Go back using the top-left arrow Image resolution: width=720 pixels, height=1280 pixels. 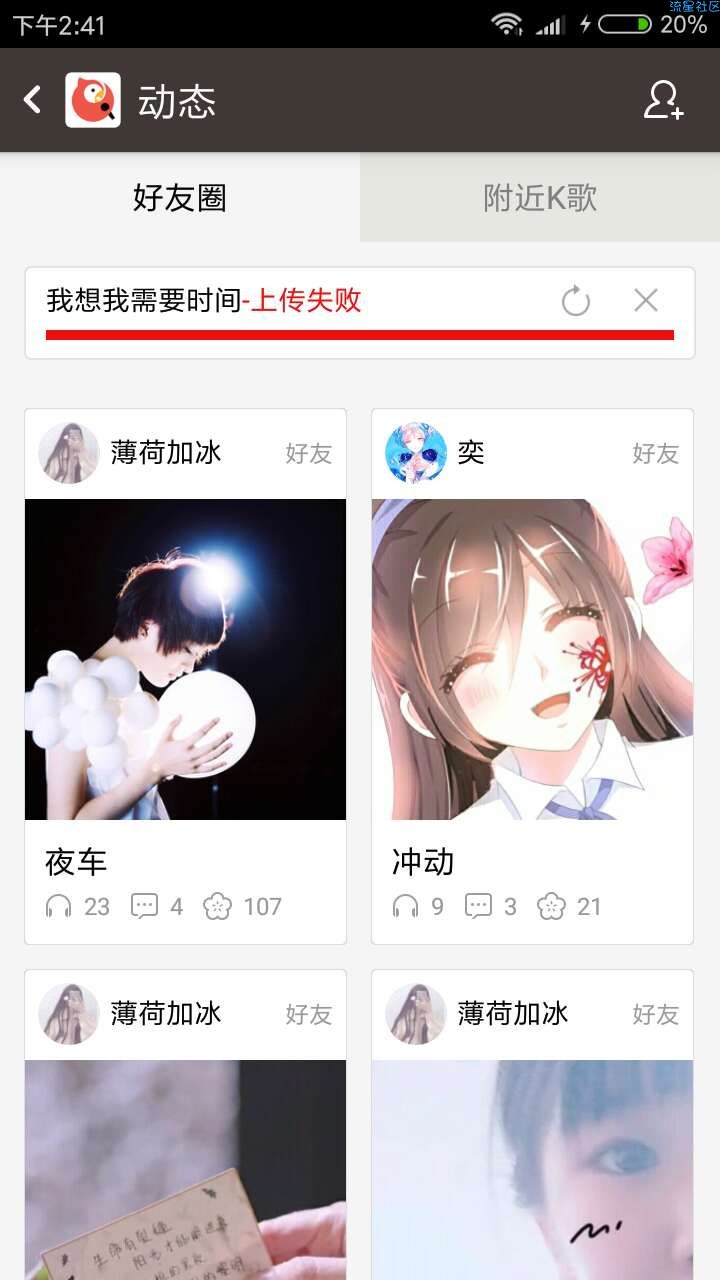click(x=33, y=100)
